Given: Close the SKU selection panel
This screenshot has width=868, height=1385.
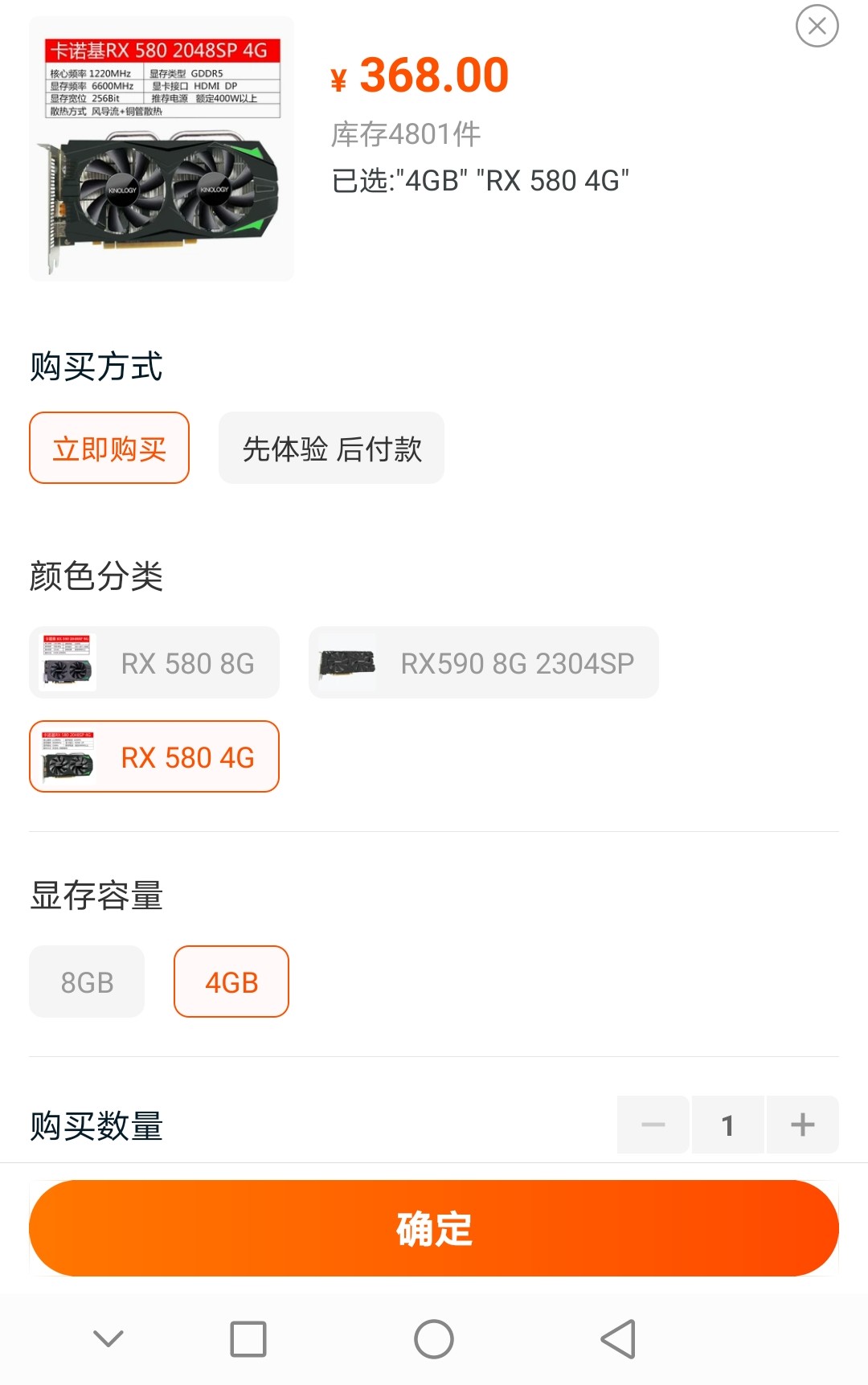Looking at the screenshot, I should tap(819, 25).
